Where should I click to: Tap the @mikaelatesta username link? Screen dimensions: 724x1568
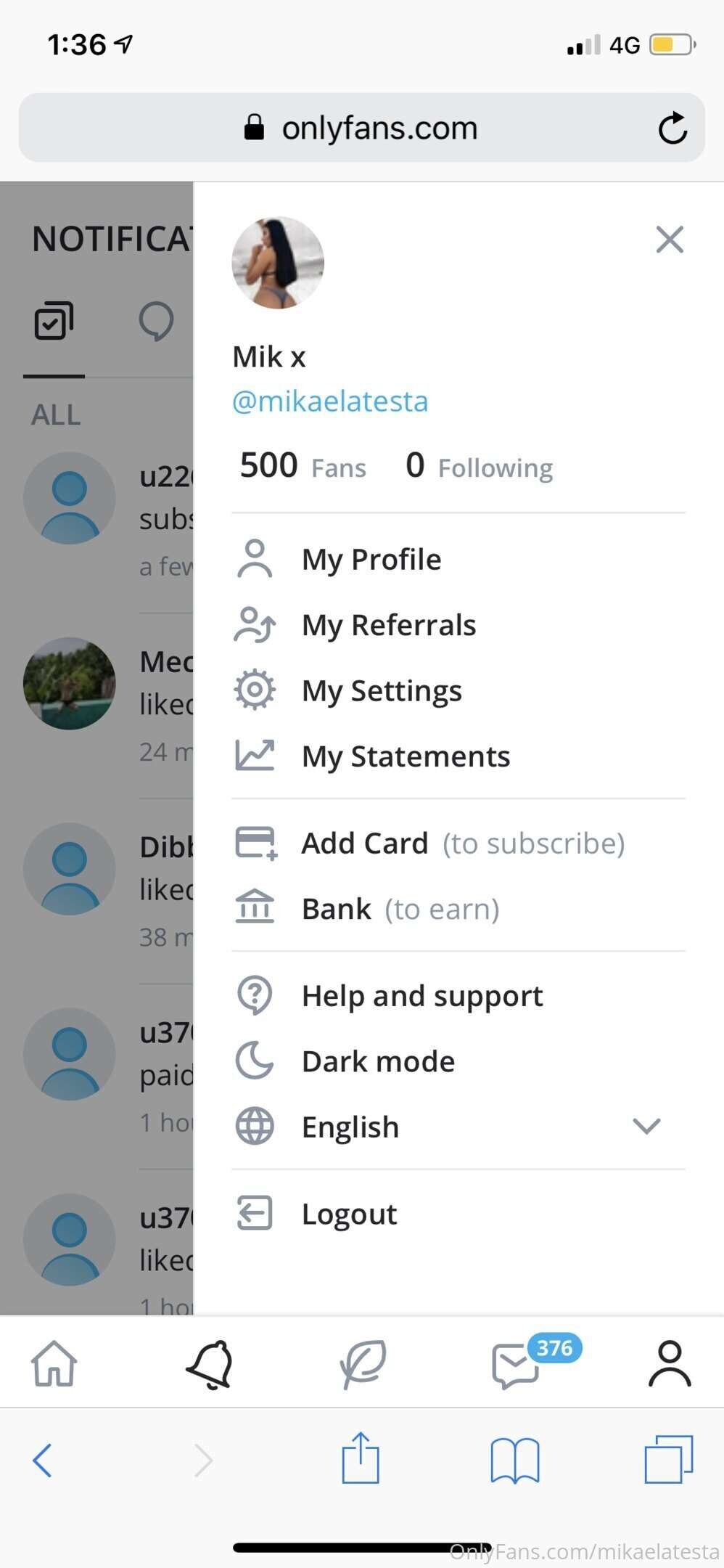[330, 401]
